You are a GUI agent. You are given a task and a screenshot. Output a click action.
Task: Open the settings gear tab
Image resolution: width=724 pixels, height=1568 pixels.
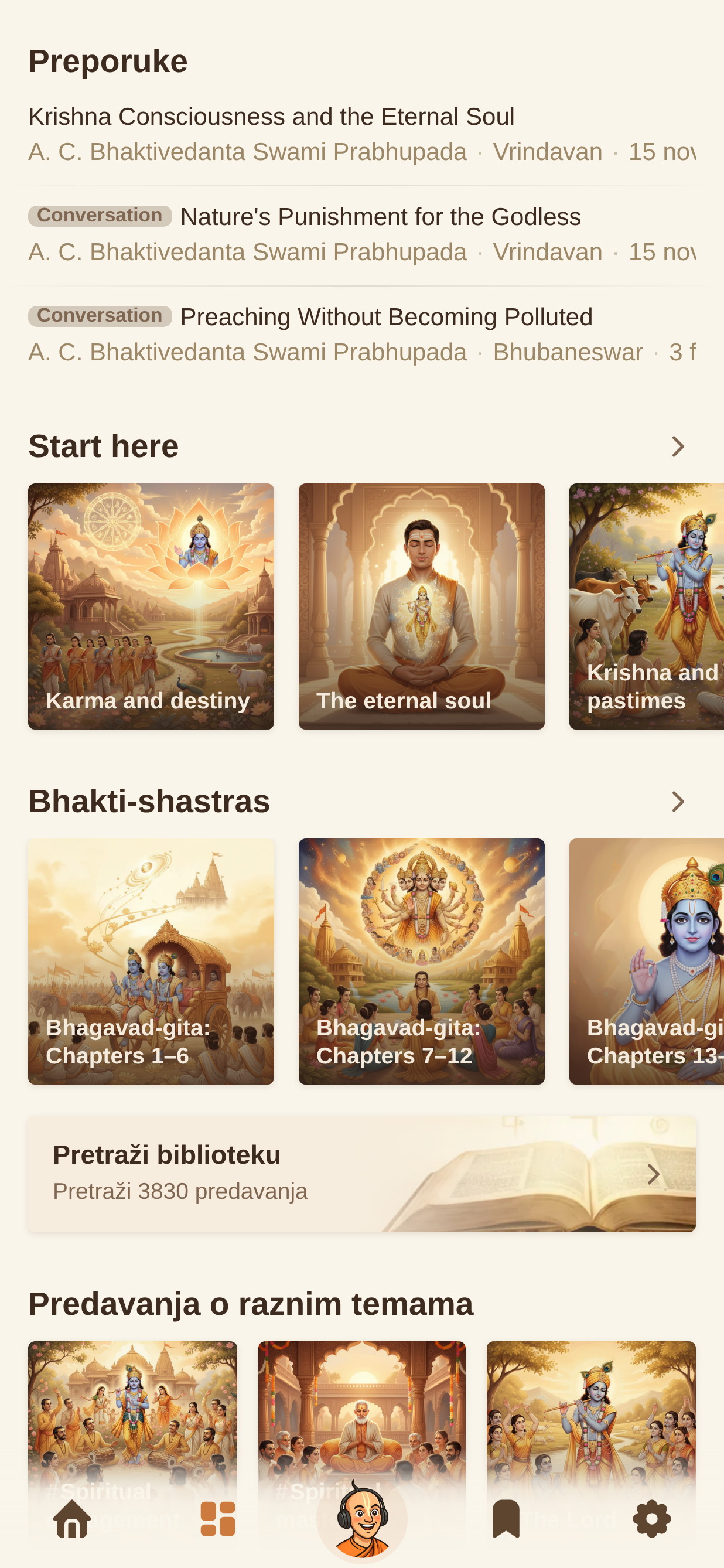tap(651, 1519)
